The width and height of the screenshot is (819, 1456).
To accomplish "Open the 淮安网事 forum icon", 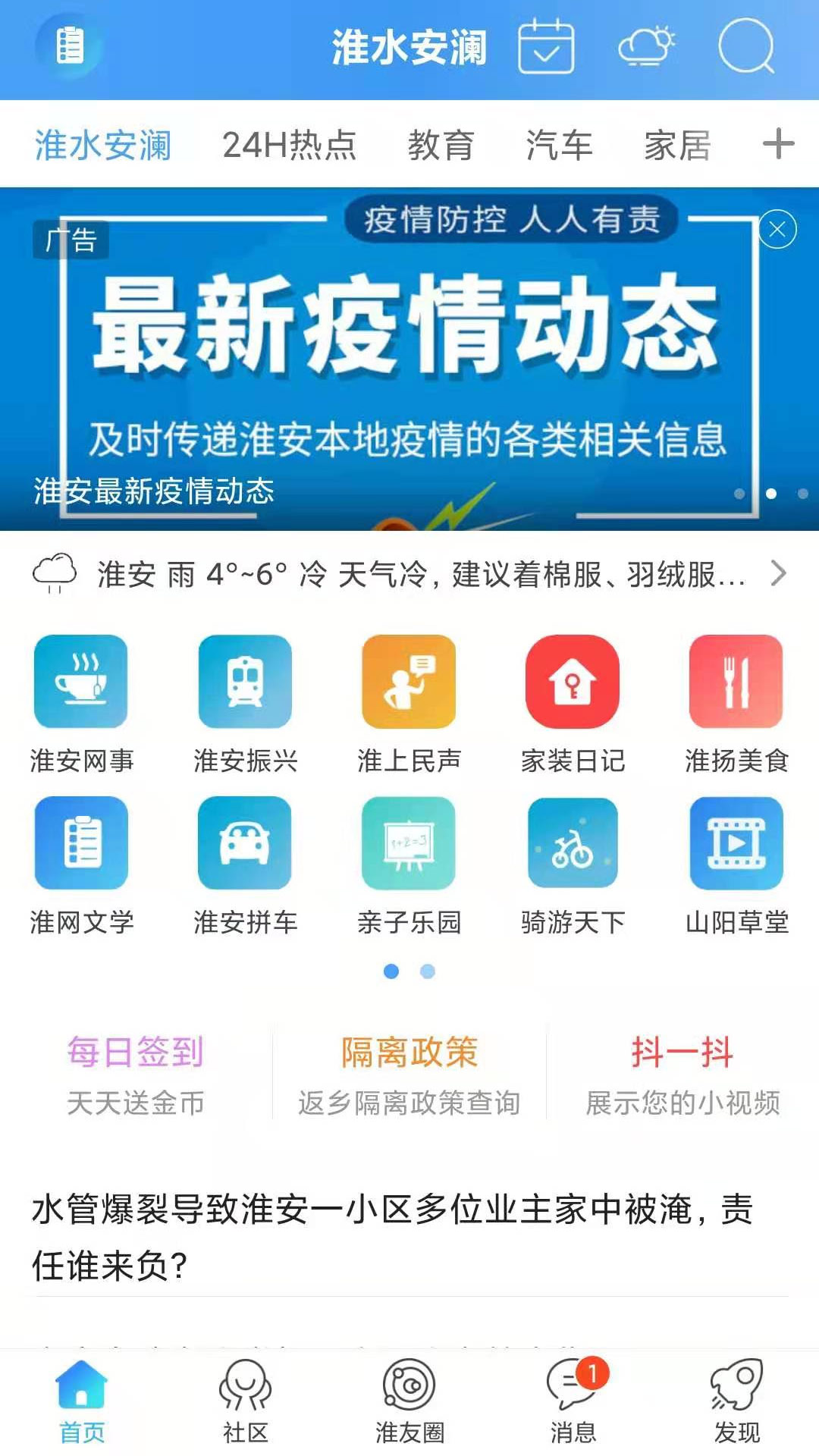I will coord(80,682).
